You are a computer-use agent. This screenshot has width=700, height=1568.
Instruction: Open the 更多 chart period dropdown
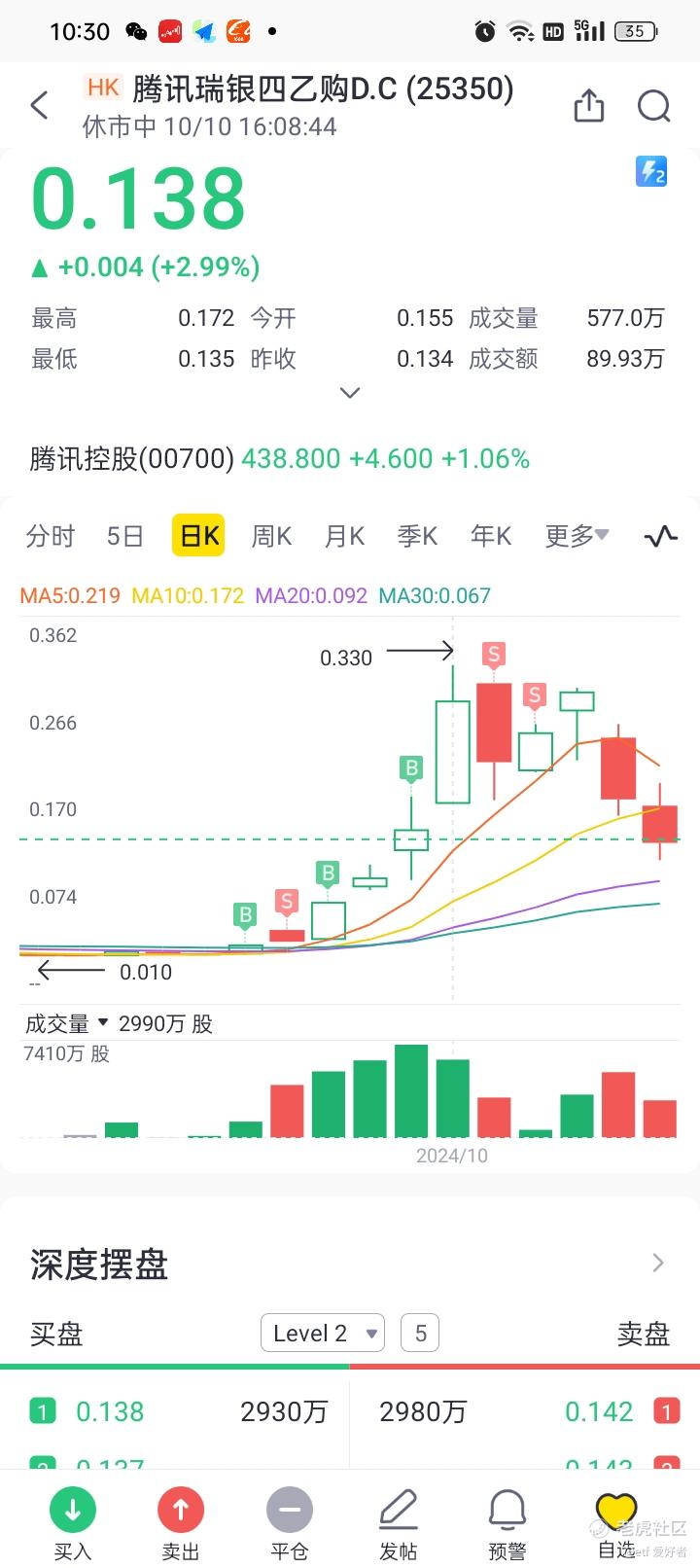[576, 536]
